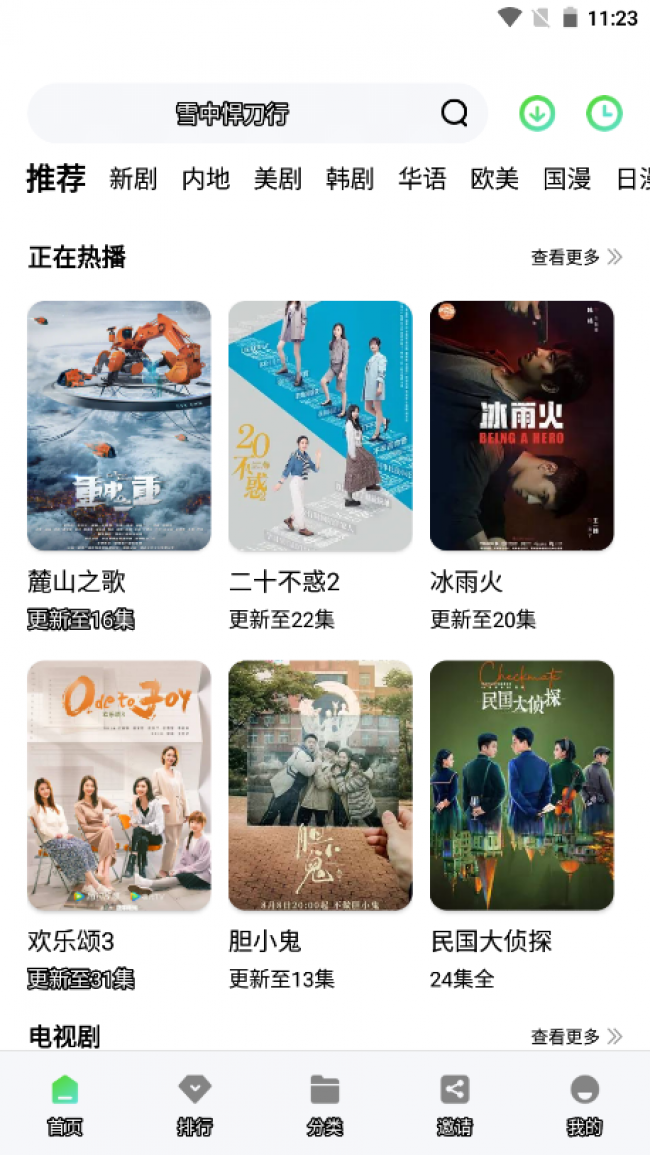Open the 民国大侦探 poster

point(522,785)
